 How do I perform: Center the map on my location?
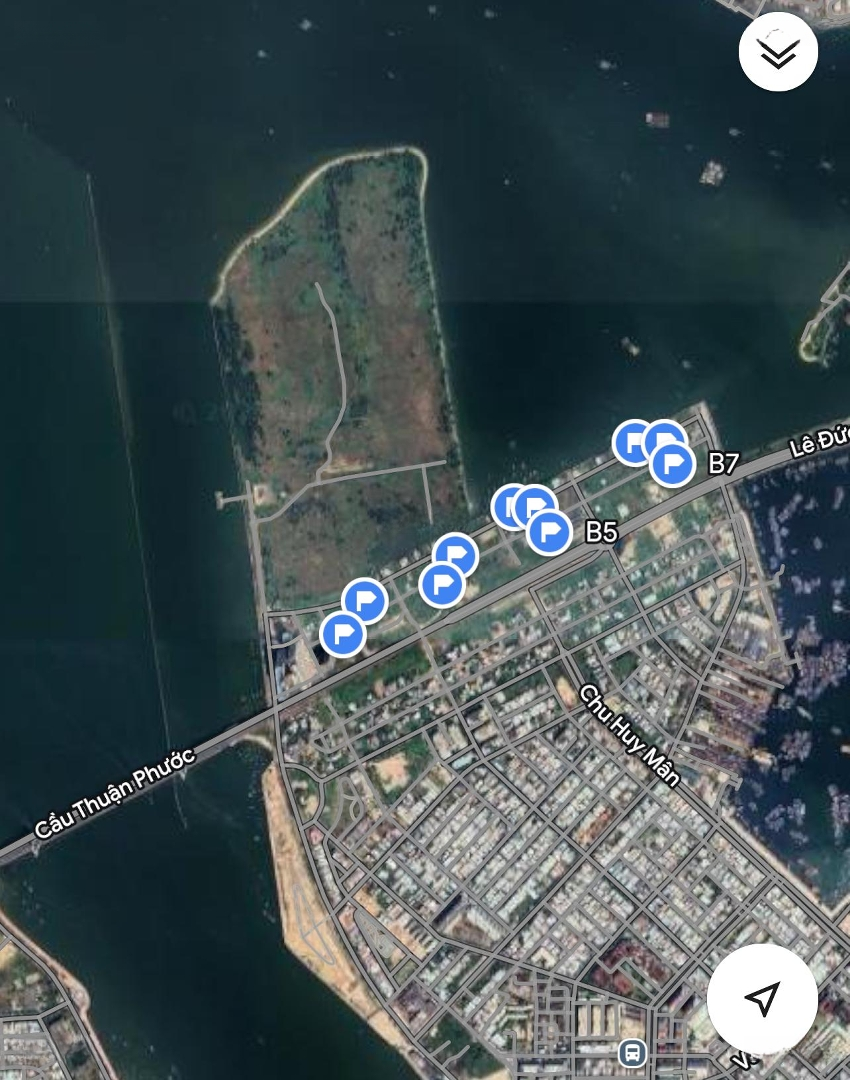[762, 998]
